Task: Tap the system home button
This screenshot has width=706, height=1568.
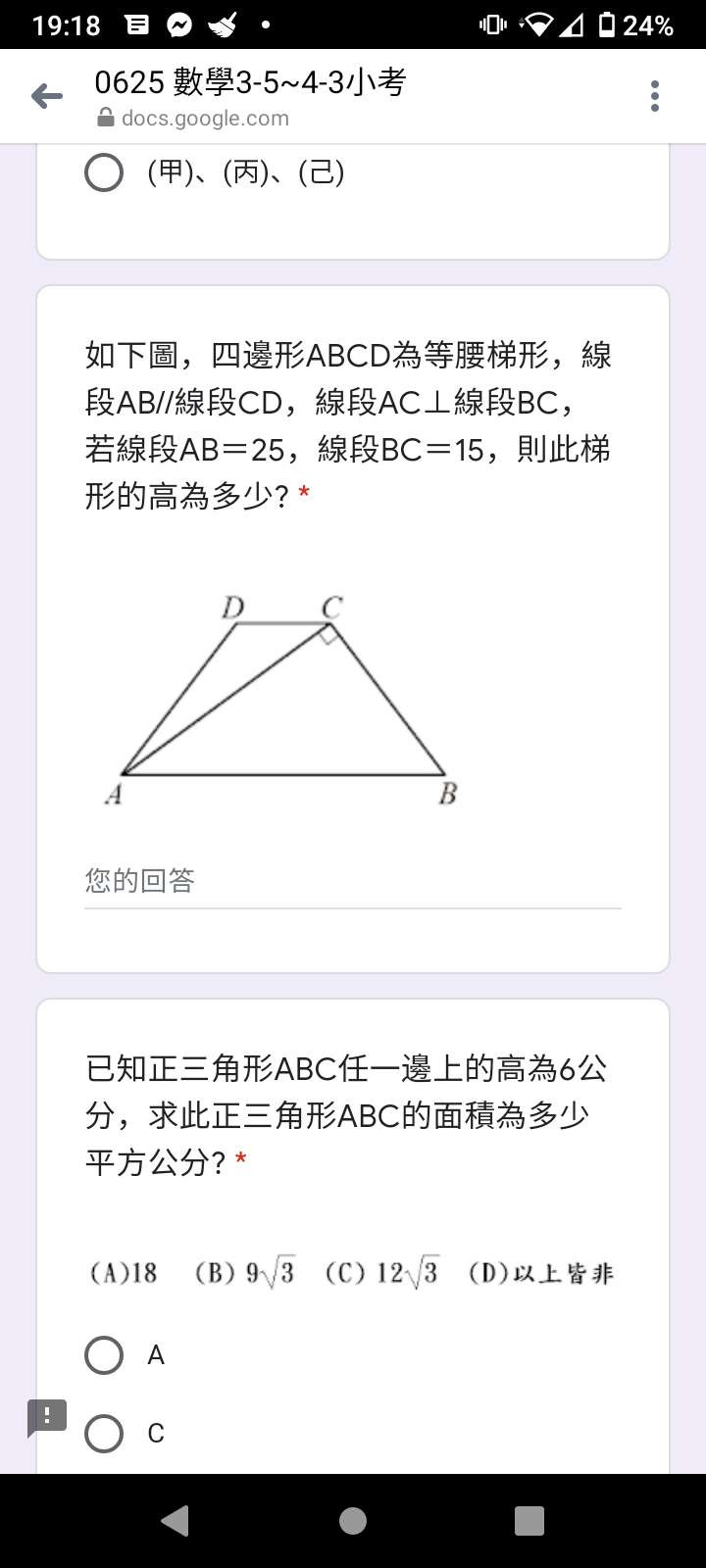Action: [x=353, y=1521]
